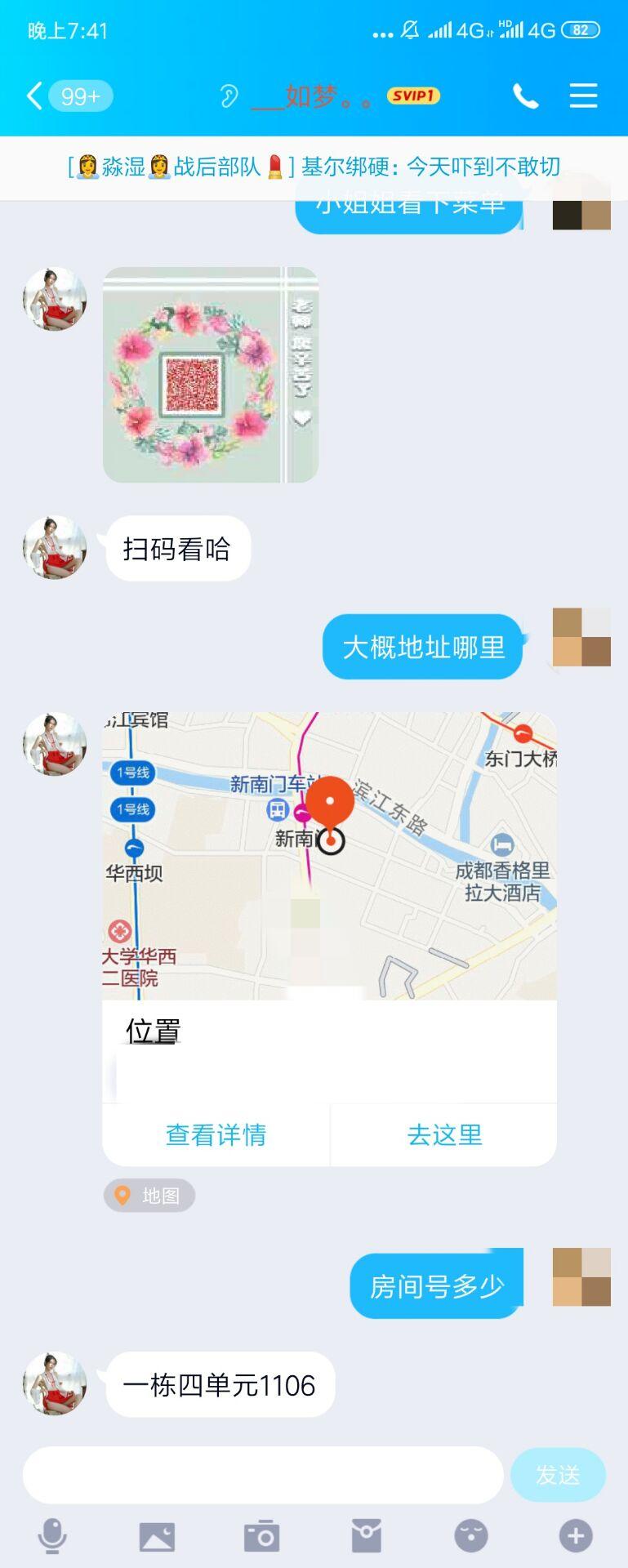Open more attachment options with plus
This screenshot has height=1568, width=628.
pos(576,1536)
